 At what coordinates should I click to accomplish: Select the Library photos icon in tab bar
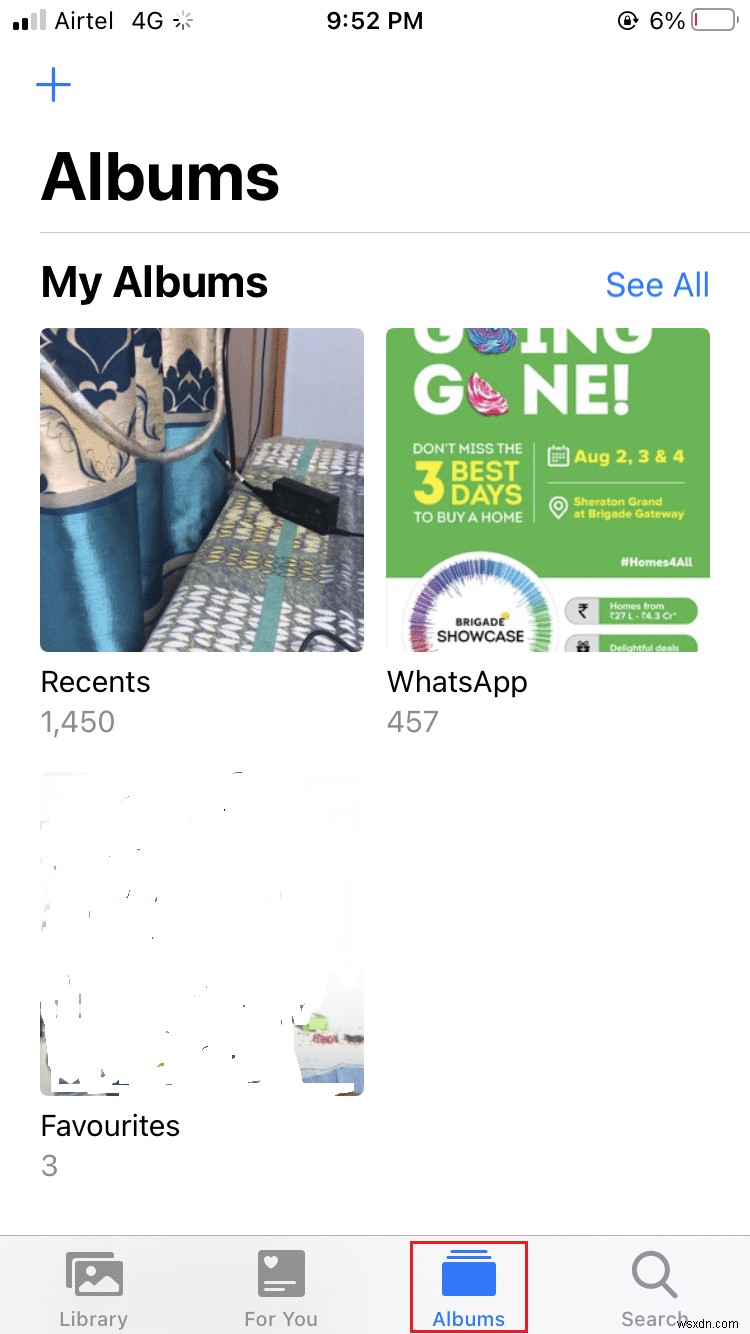tap(93, 1274)
